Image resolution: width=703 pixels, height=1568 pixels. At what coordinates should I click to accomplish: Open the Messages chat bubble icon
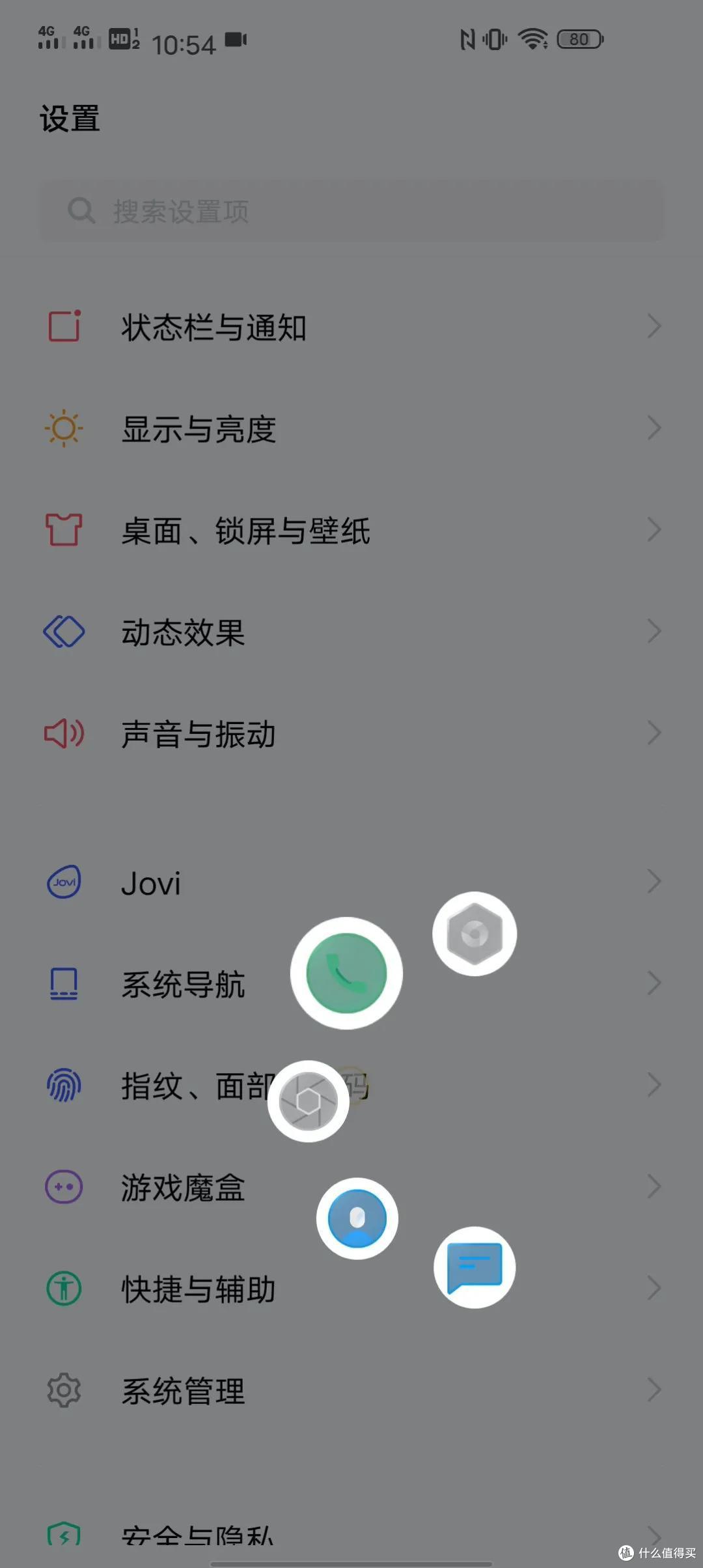coord(475,1266)
